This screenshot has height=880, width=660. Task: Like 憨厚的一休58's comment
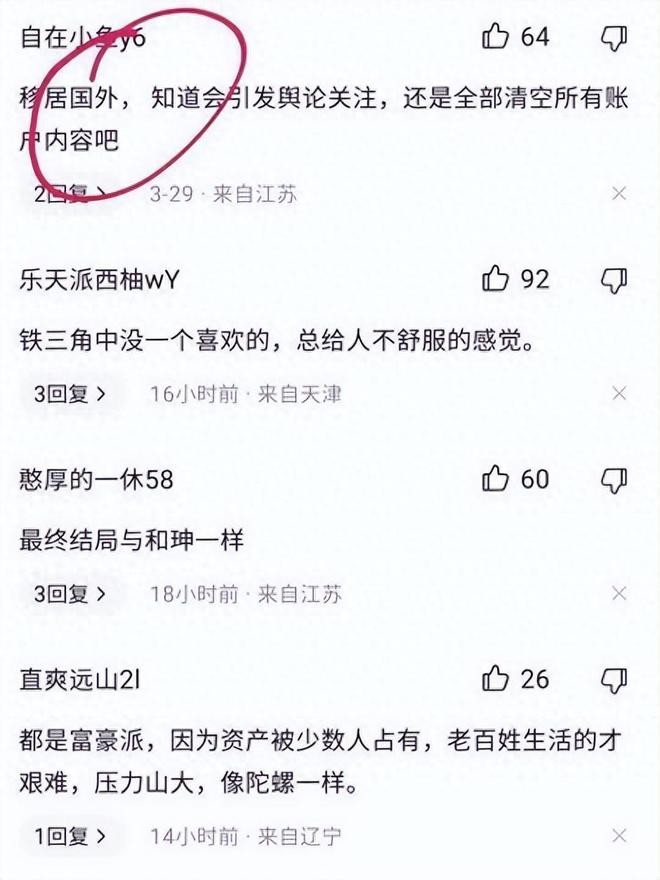(x=496, y=479)
